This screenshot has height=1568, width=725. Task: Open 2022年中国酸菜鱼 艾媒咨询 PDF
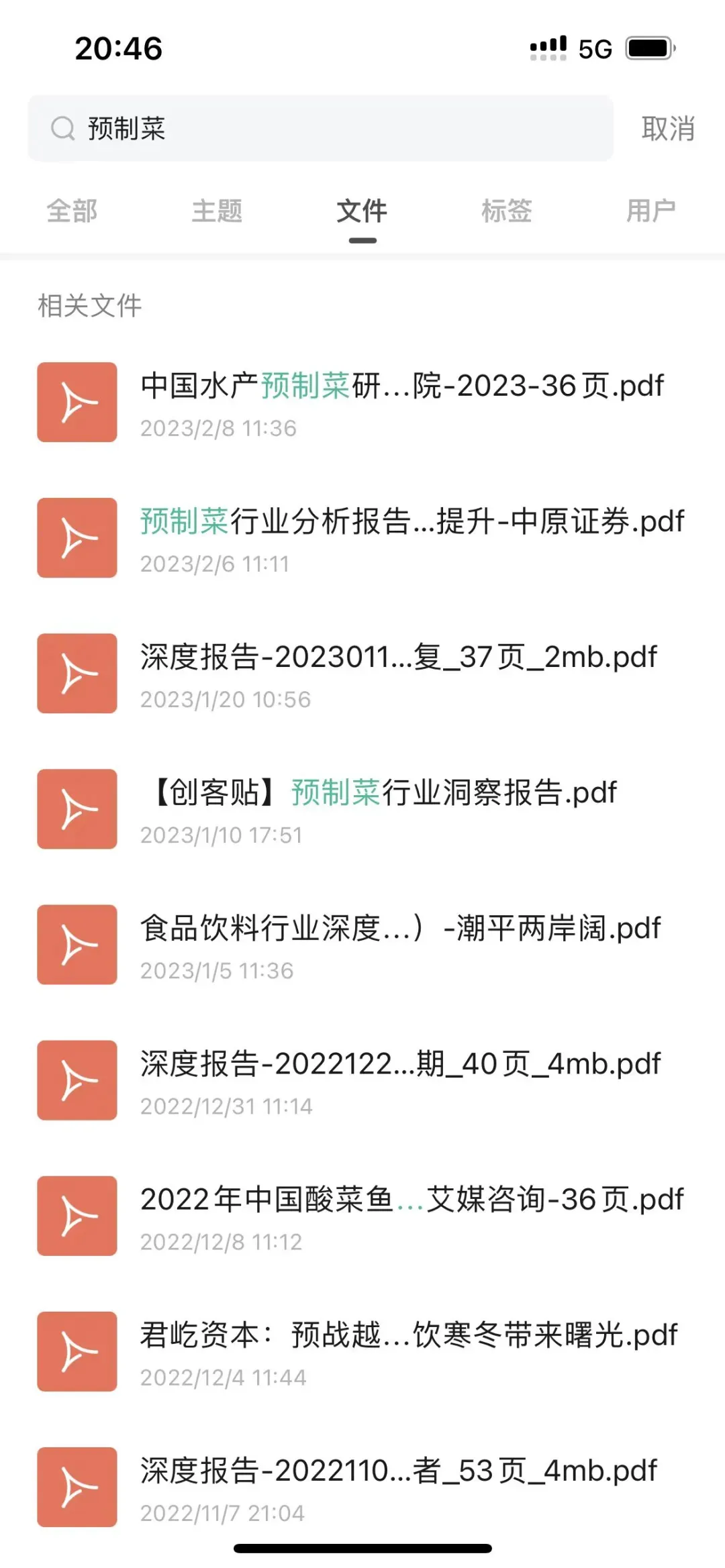412,1200
